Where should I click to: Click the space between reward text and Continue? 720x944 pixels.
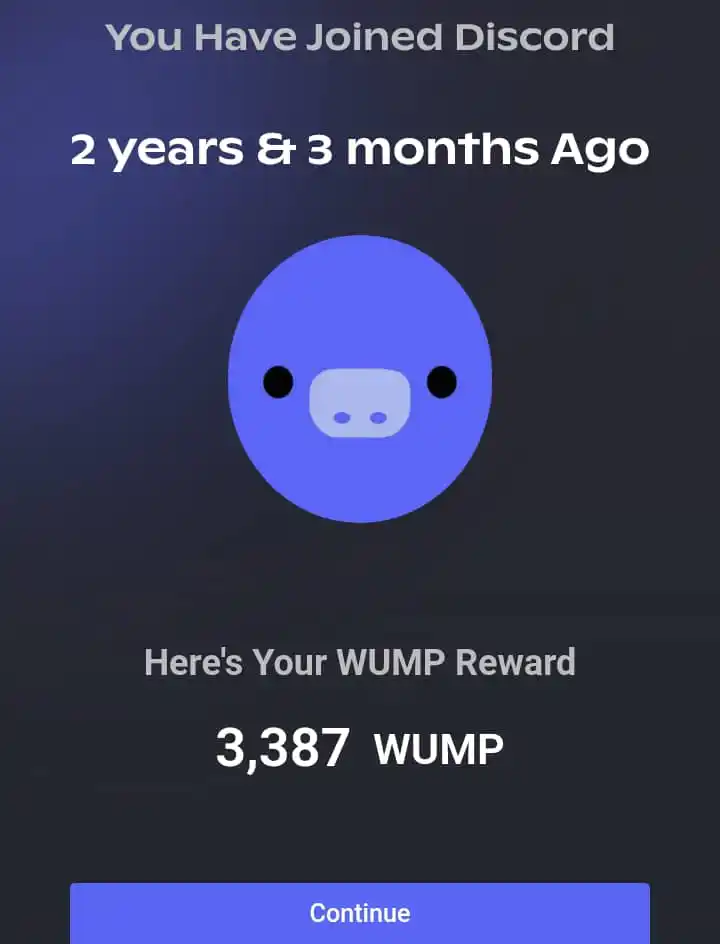[360, 830]
